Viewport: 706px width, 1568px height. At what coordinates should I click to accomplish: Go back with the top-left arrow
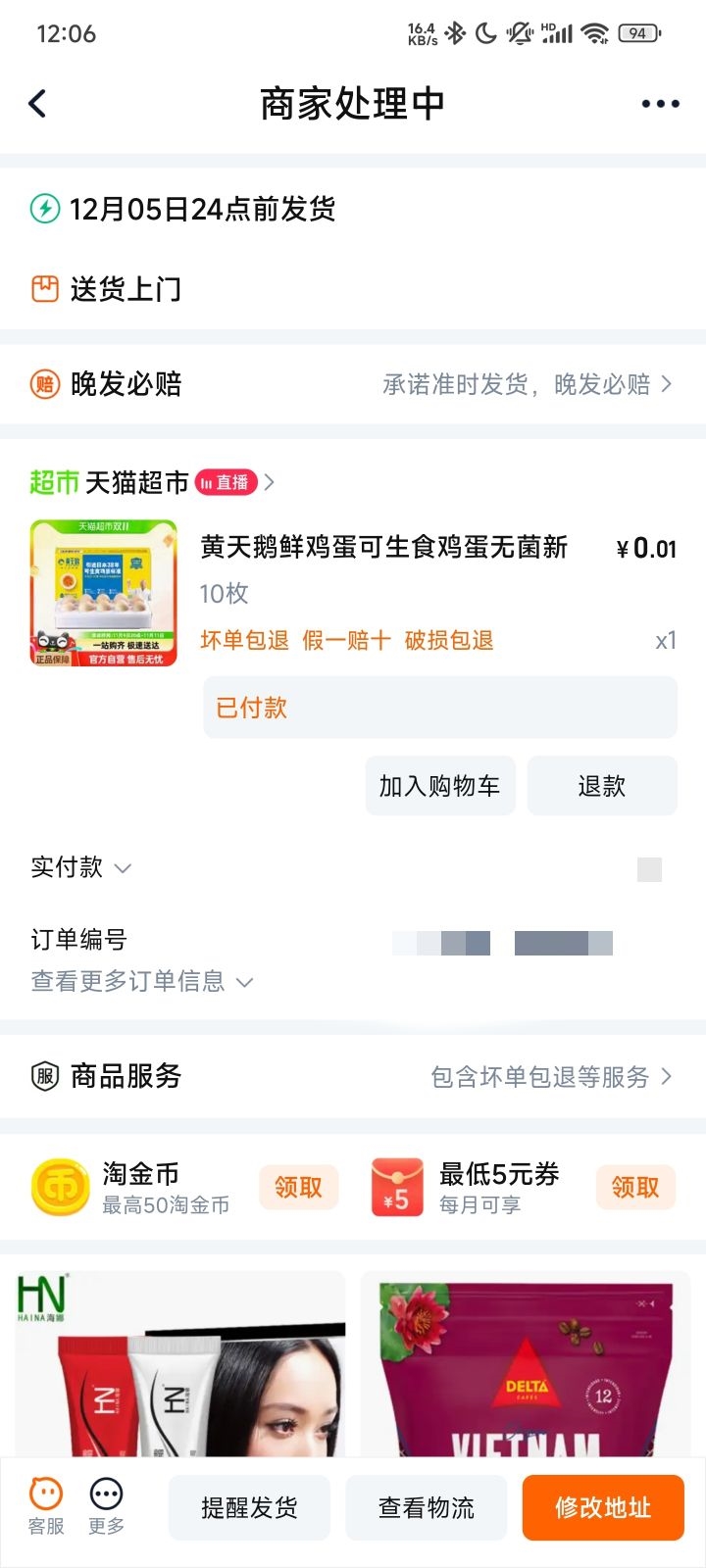click(x=38, y=103)
